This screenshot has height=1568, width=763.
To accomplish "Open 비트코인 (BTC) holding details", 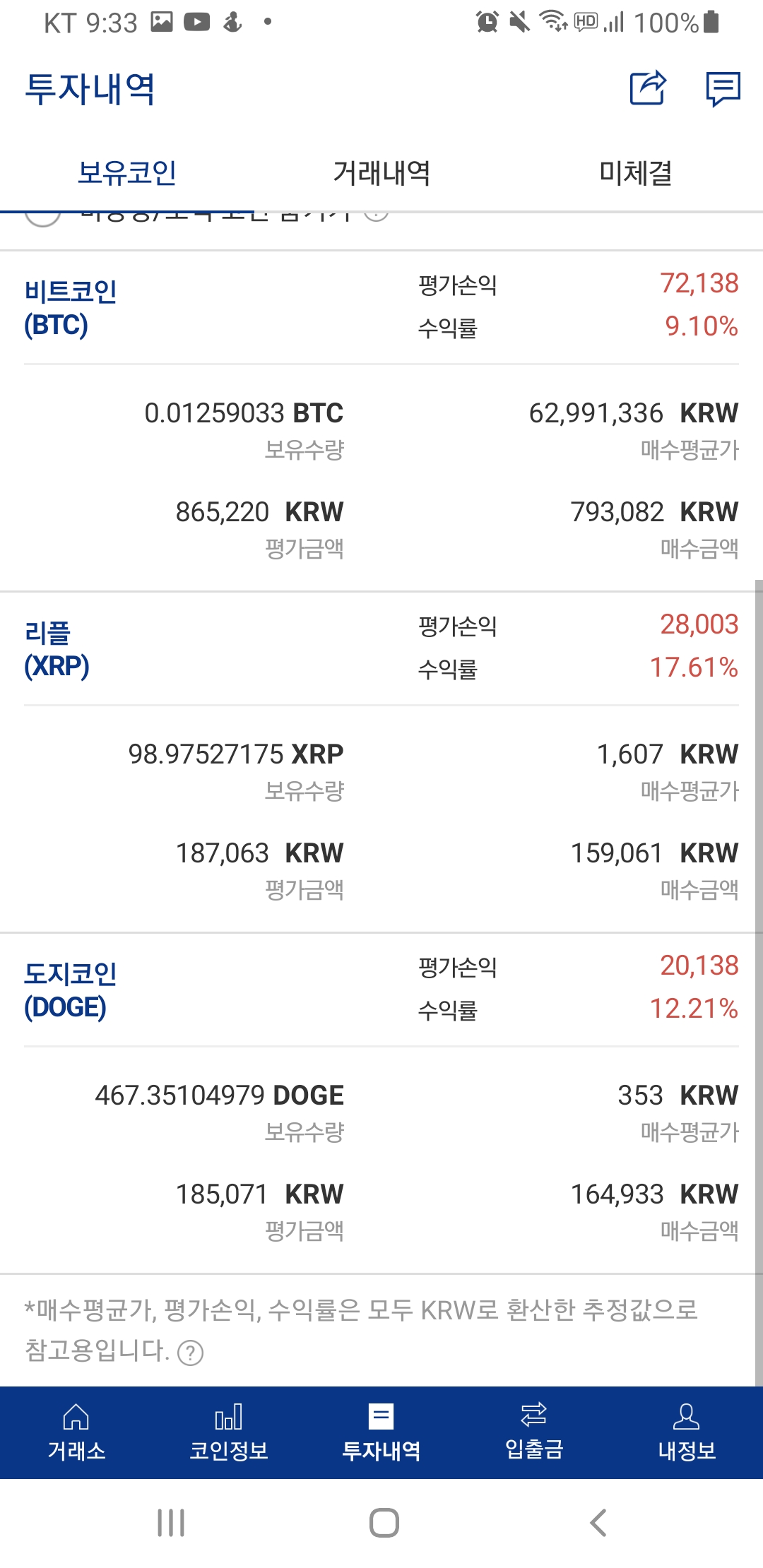I will 71,308.
